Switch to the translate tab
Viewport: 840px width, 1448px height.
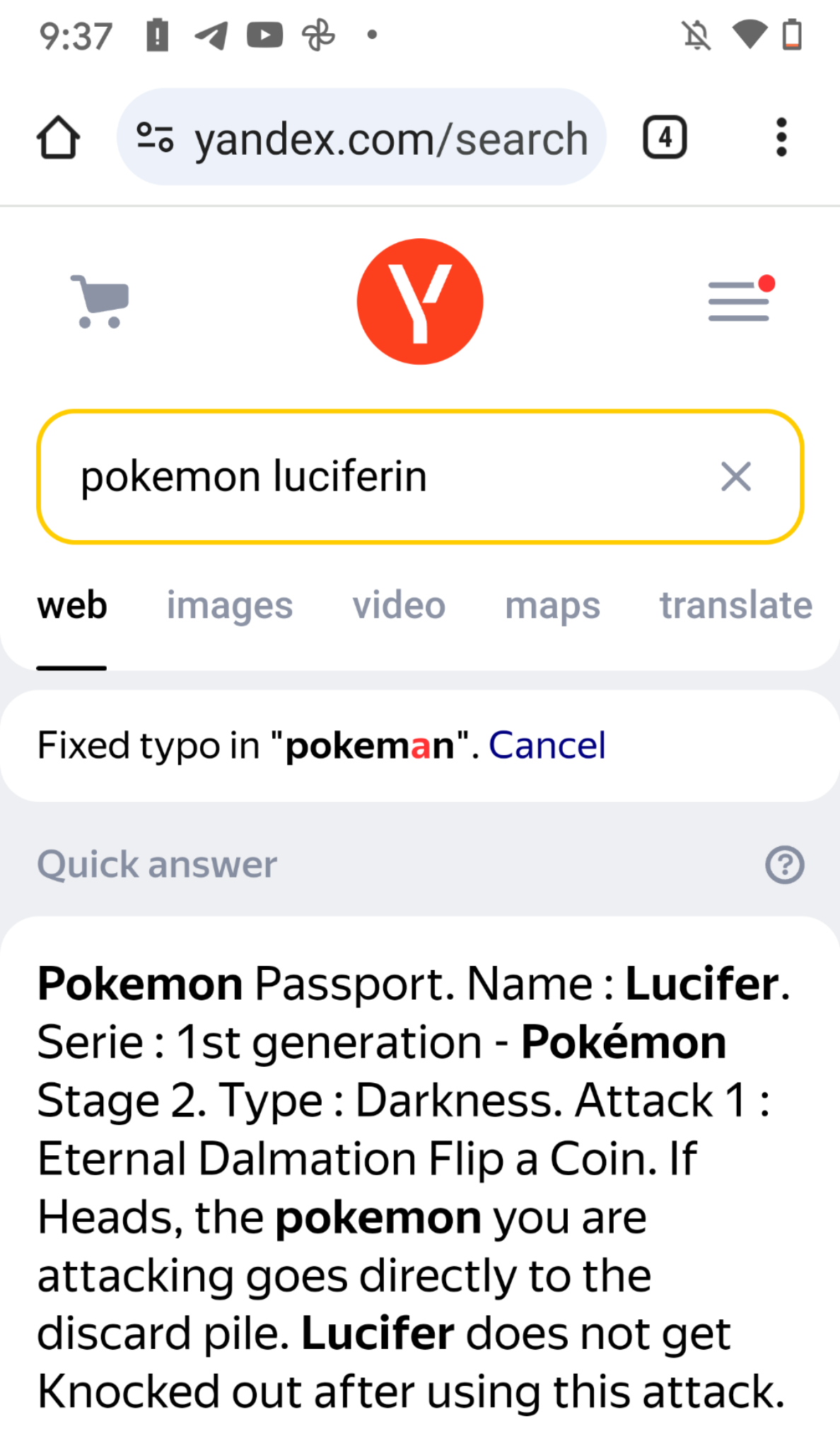pyautogui.click(x=735, y=606)
